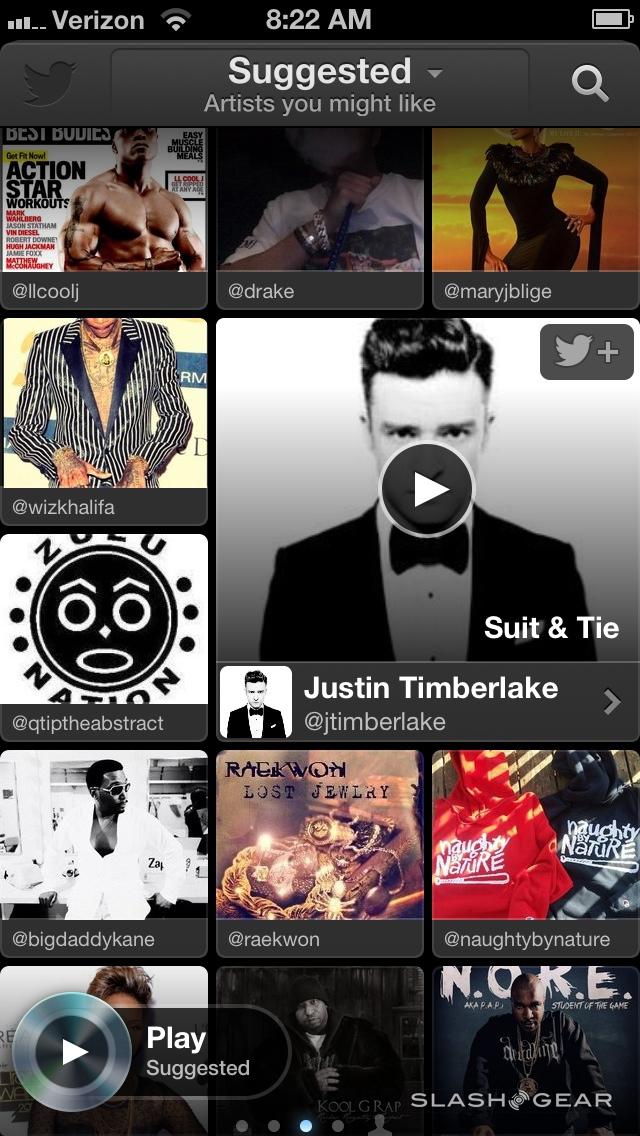Tap the Twitter bird icon in header
Viewport: 640px width, 1136px height.
pyautogui.click(x=50, y=86)
